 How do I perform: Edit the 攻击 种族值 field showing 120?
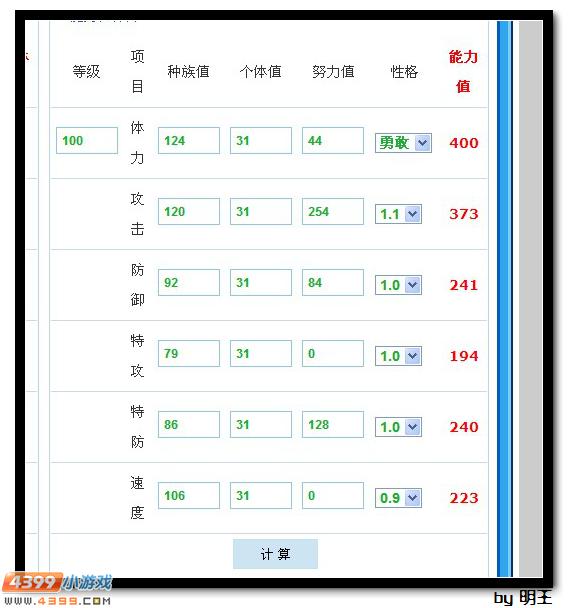click(x=189, y=211)
